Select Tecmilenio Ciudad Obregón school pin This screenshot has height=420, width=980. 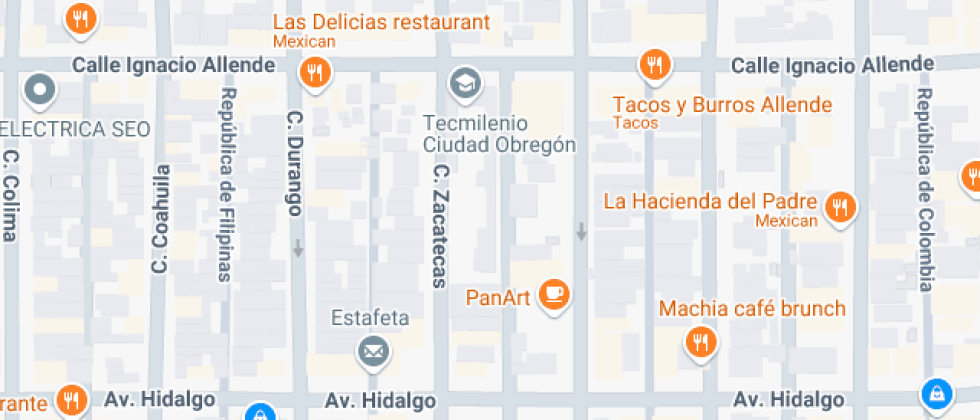point(464,84)
